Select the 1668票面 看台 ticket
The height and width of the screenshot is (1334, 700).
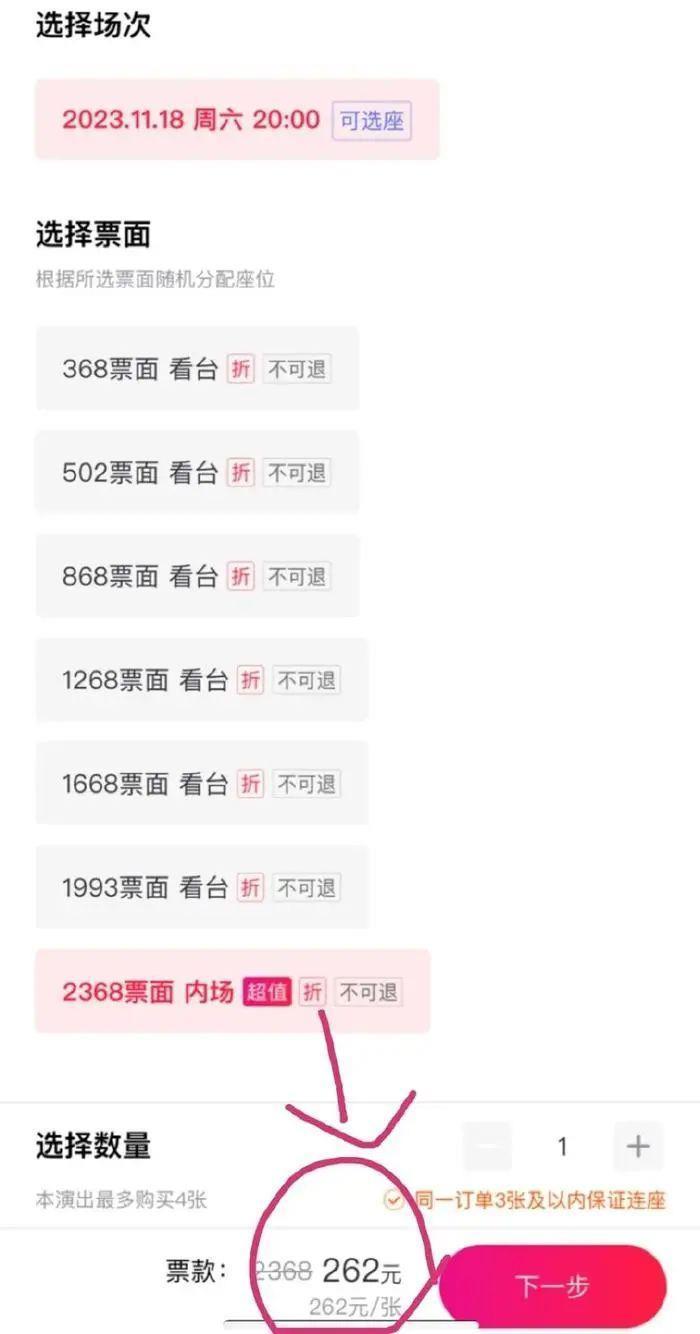point(201,784)
